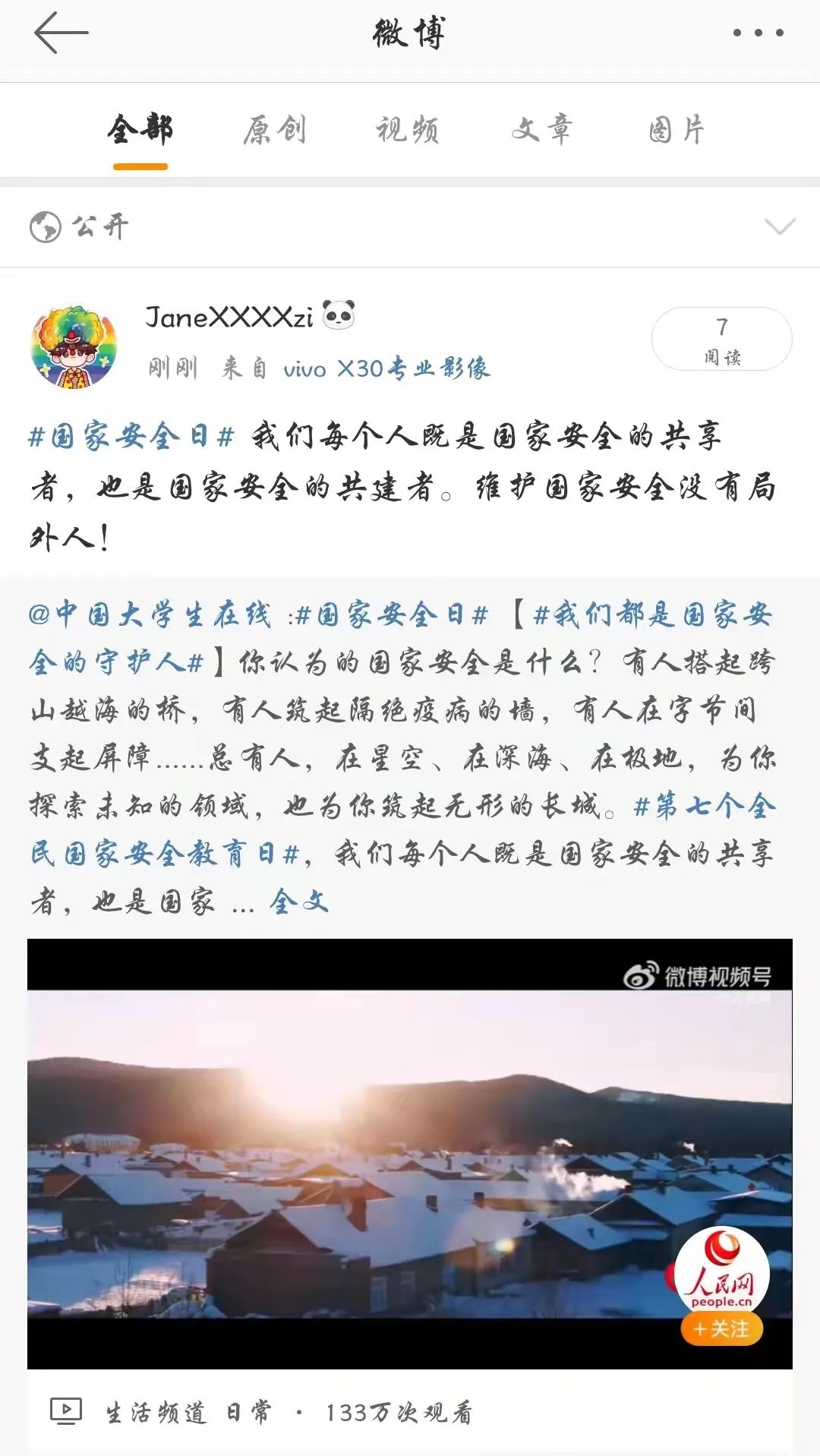
Task: Switch to the 视频 tab
Action: [x=408, y=130]
